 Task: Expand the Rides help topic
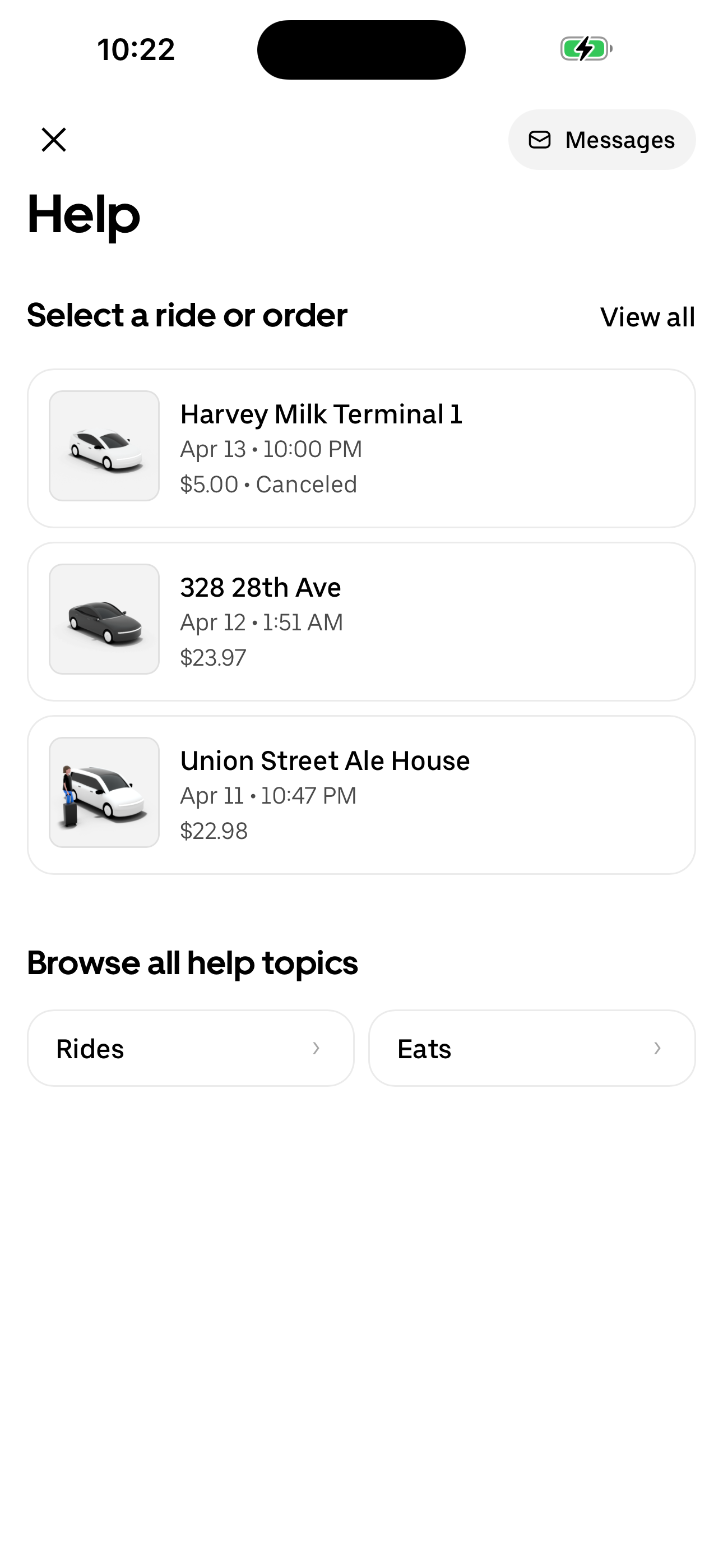click(x=190, y=1048)
